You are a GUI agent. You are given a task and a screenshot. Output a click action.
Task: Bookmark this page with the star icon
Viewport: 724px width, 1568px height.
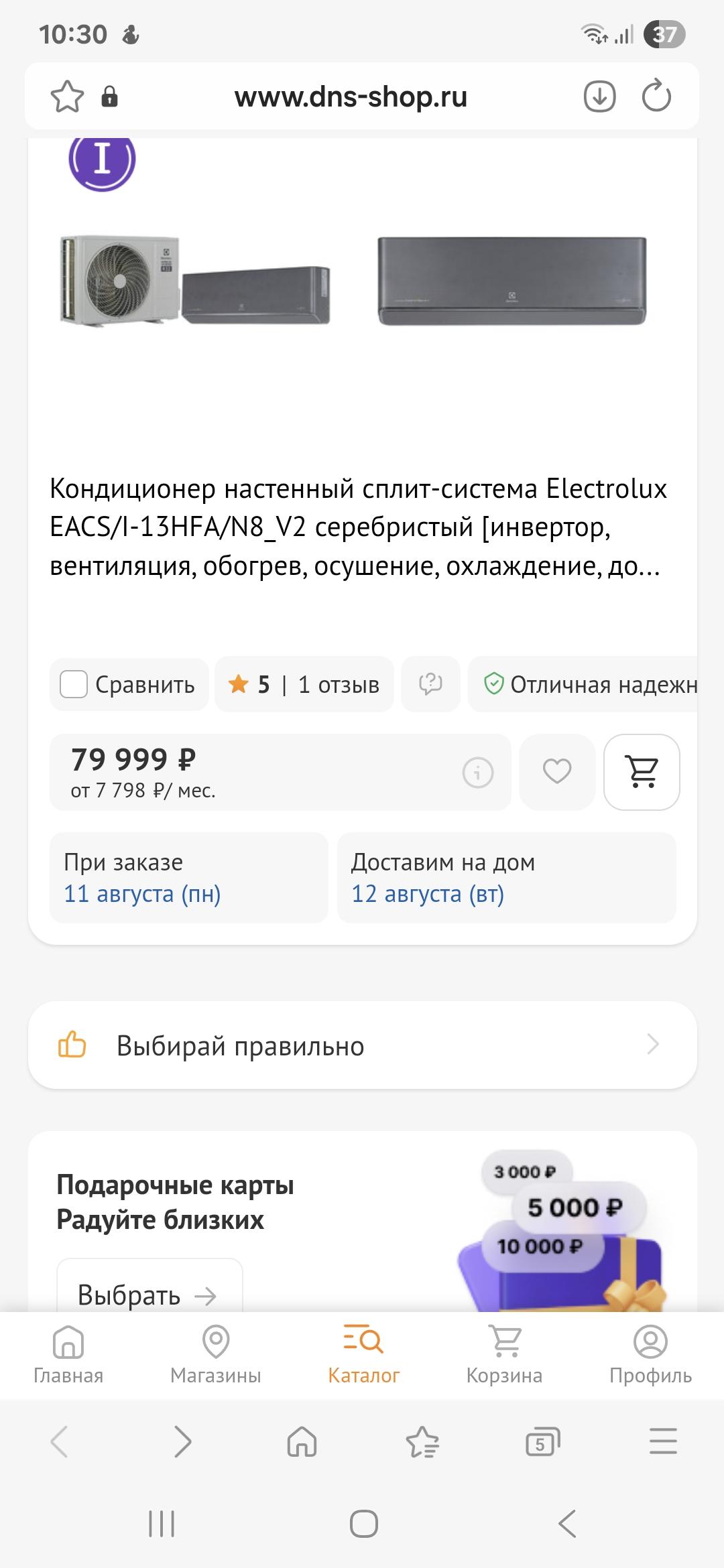pyautogui.click(x=67, y=97)
